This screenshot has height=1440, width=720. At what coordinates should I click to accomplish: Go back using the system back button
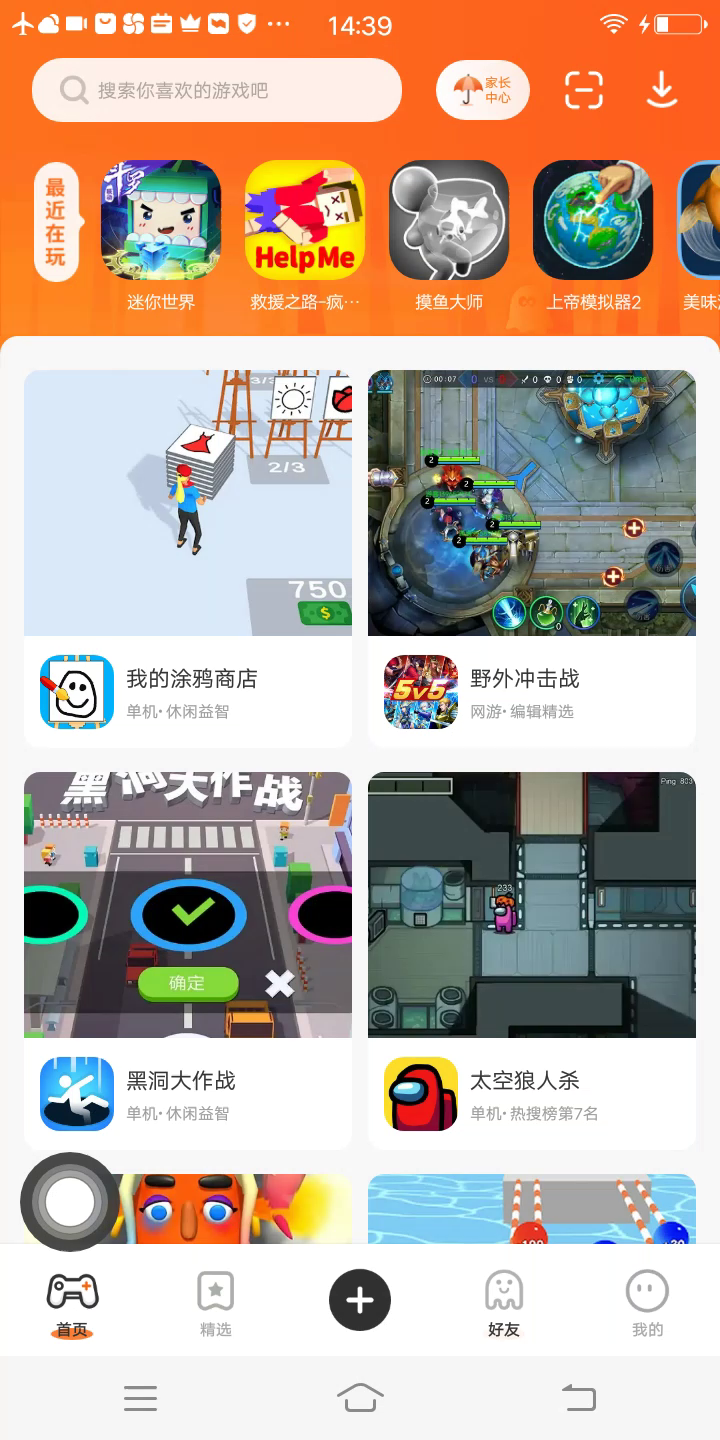coord(579,1397)
